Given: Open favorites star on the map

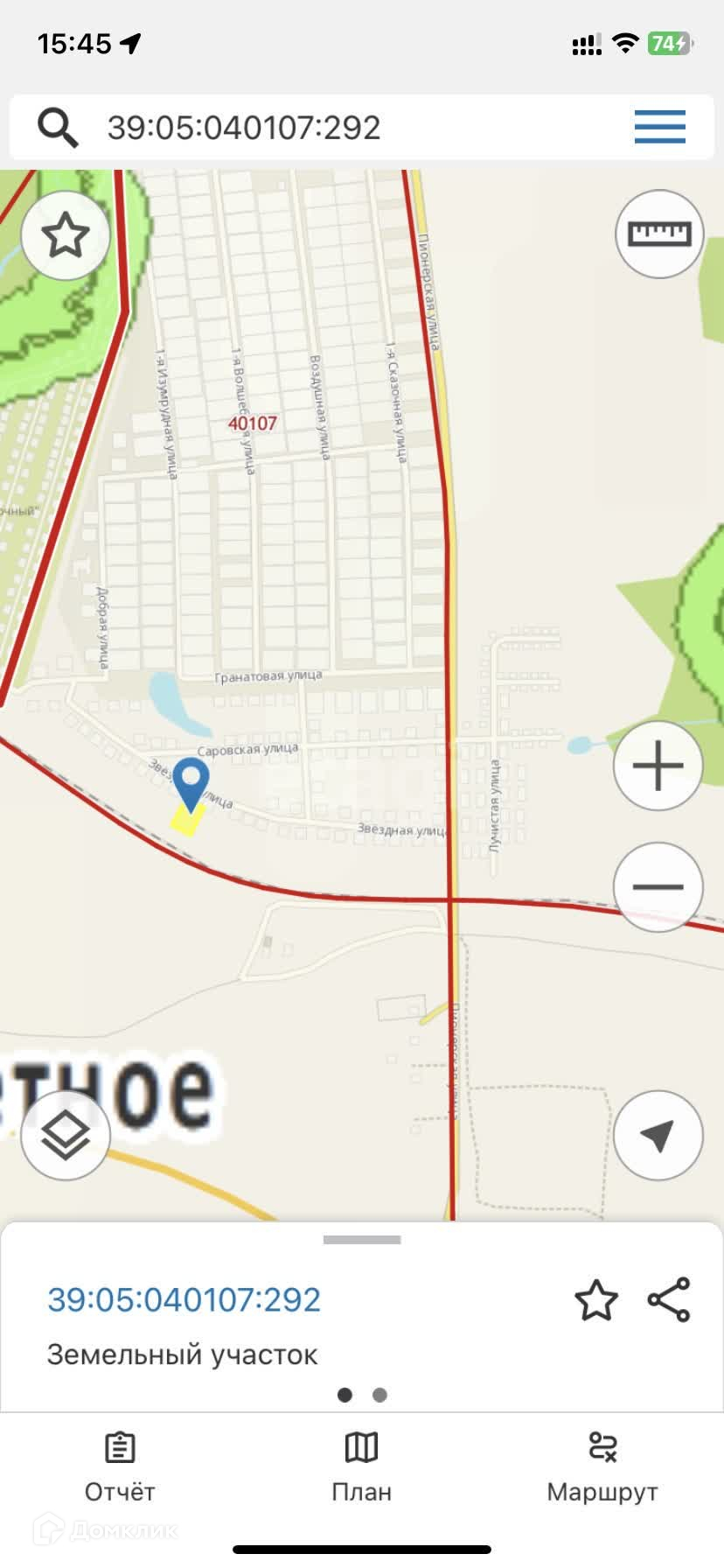Looking at the screenshot, I should [66, 235].
